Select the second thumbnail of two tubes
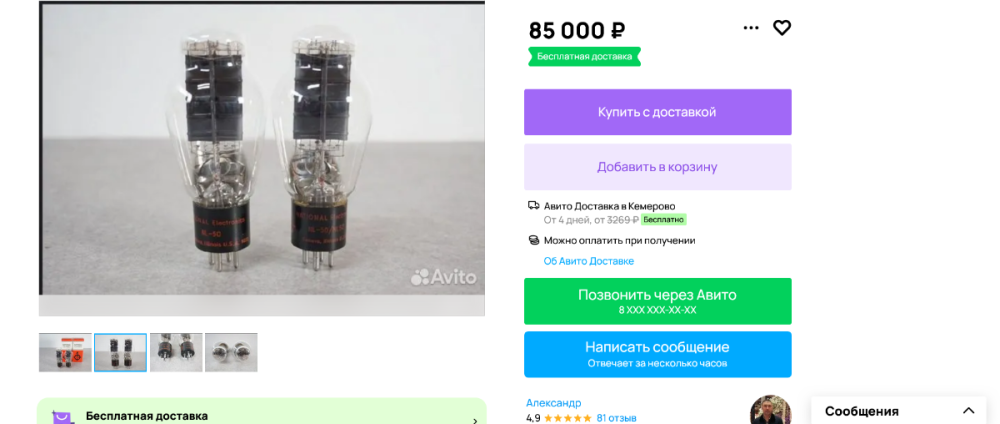The height and width of the screenshot is (424, 1000). (x=120, y=352)
